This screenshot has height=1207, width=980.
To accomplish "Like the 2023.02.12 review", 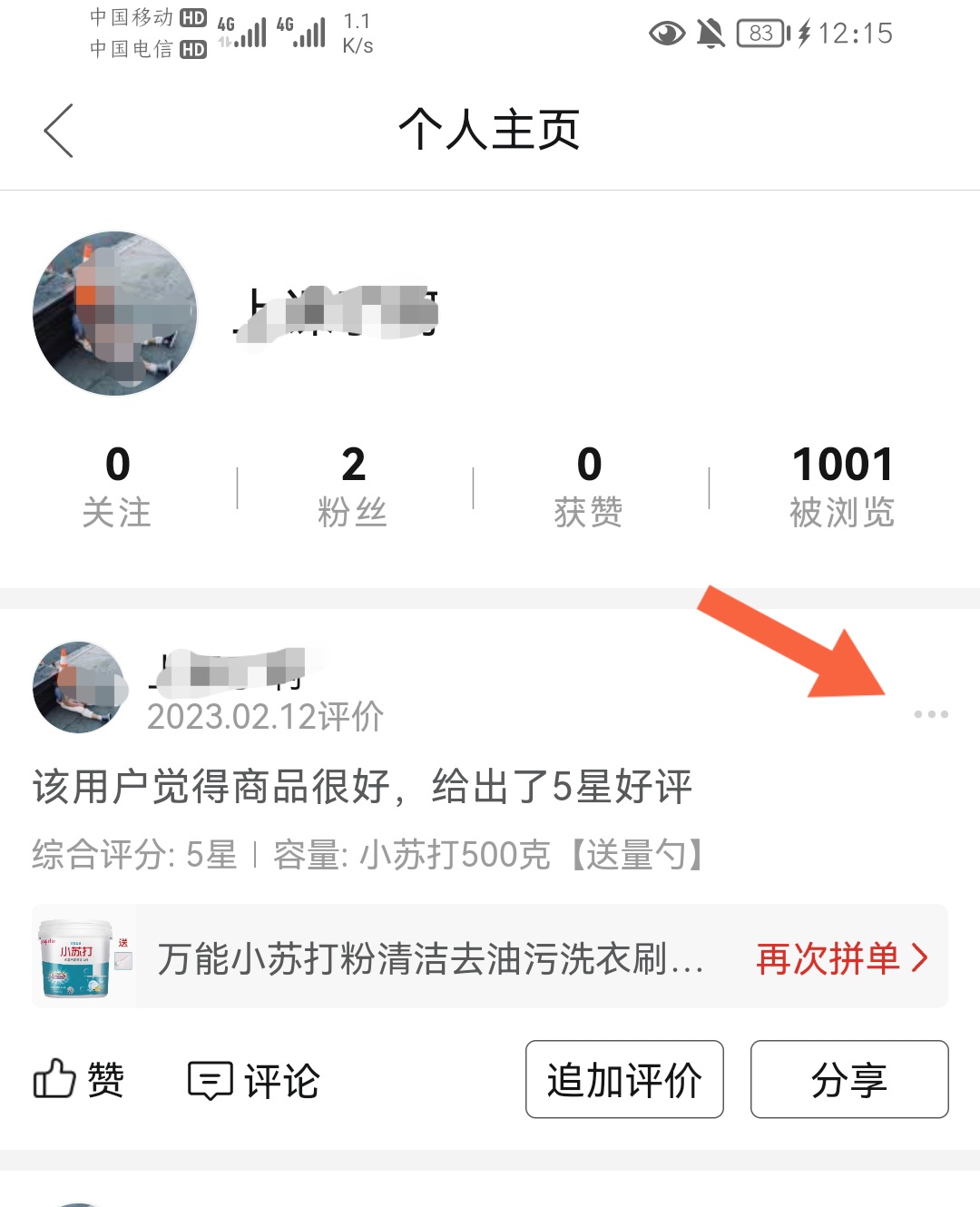I will point(79,1080).
